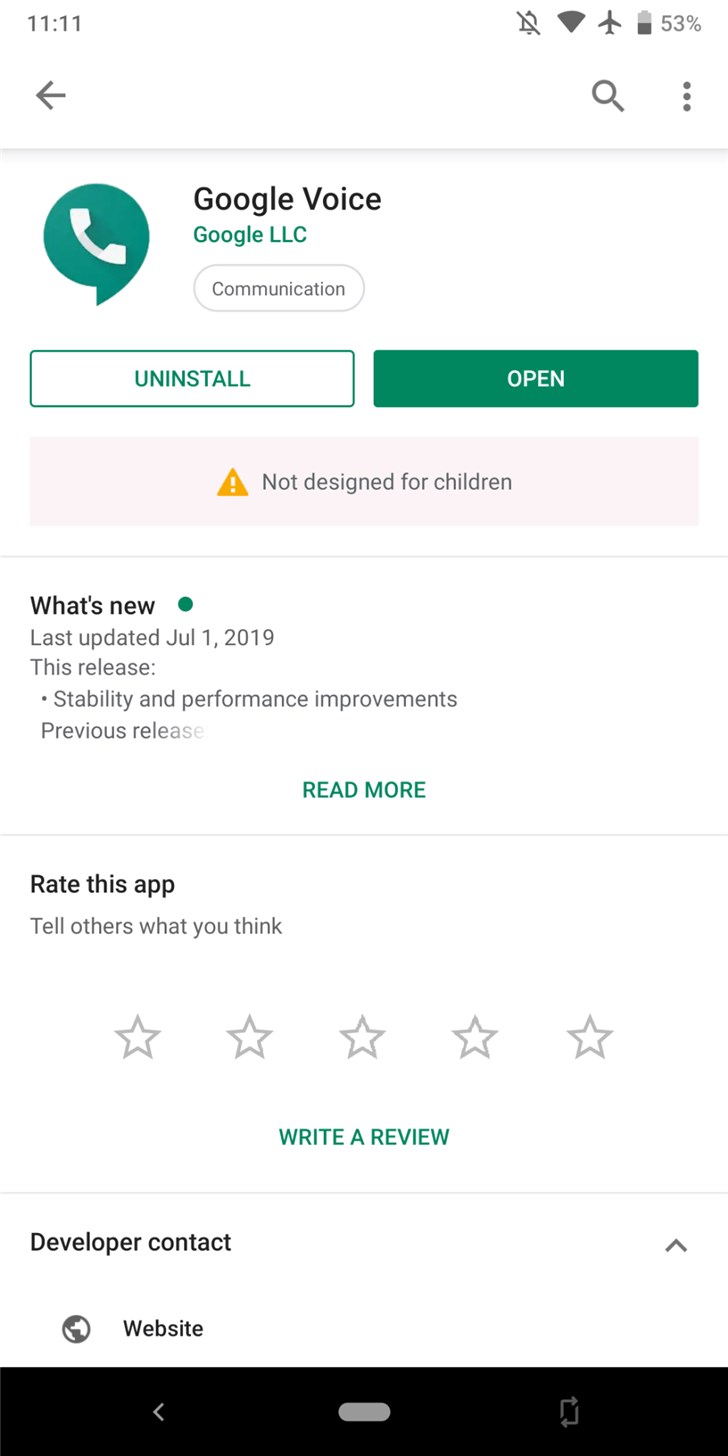Tap the screen rotation button in navigation bar

coord(569,1412)
